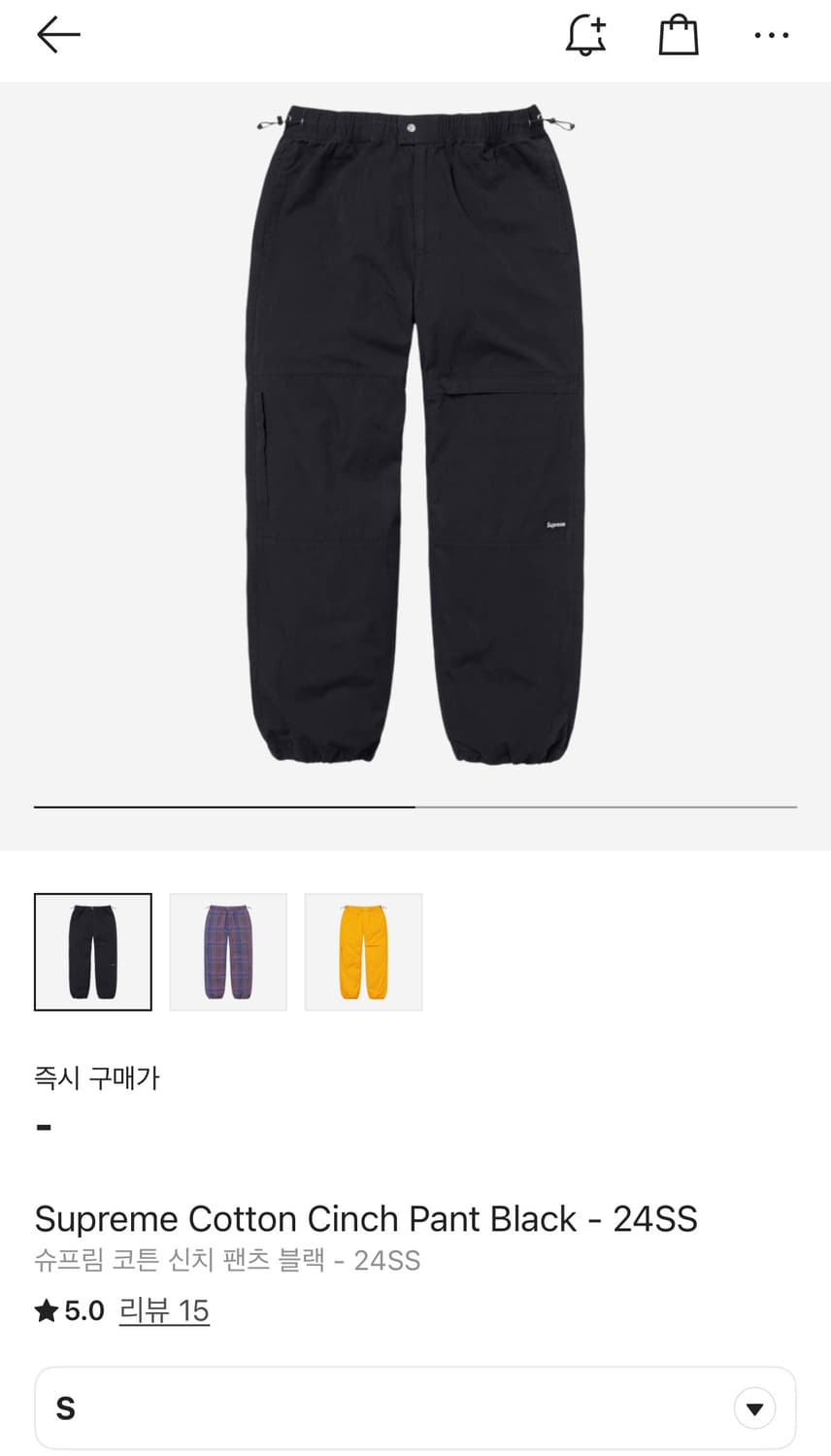This screenshot has width=831, height=1456.
Task: Open the shopping bag icon
Action: 679,34
